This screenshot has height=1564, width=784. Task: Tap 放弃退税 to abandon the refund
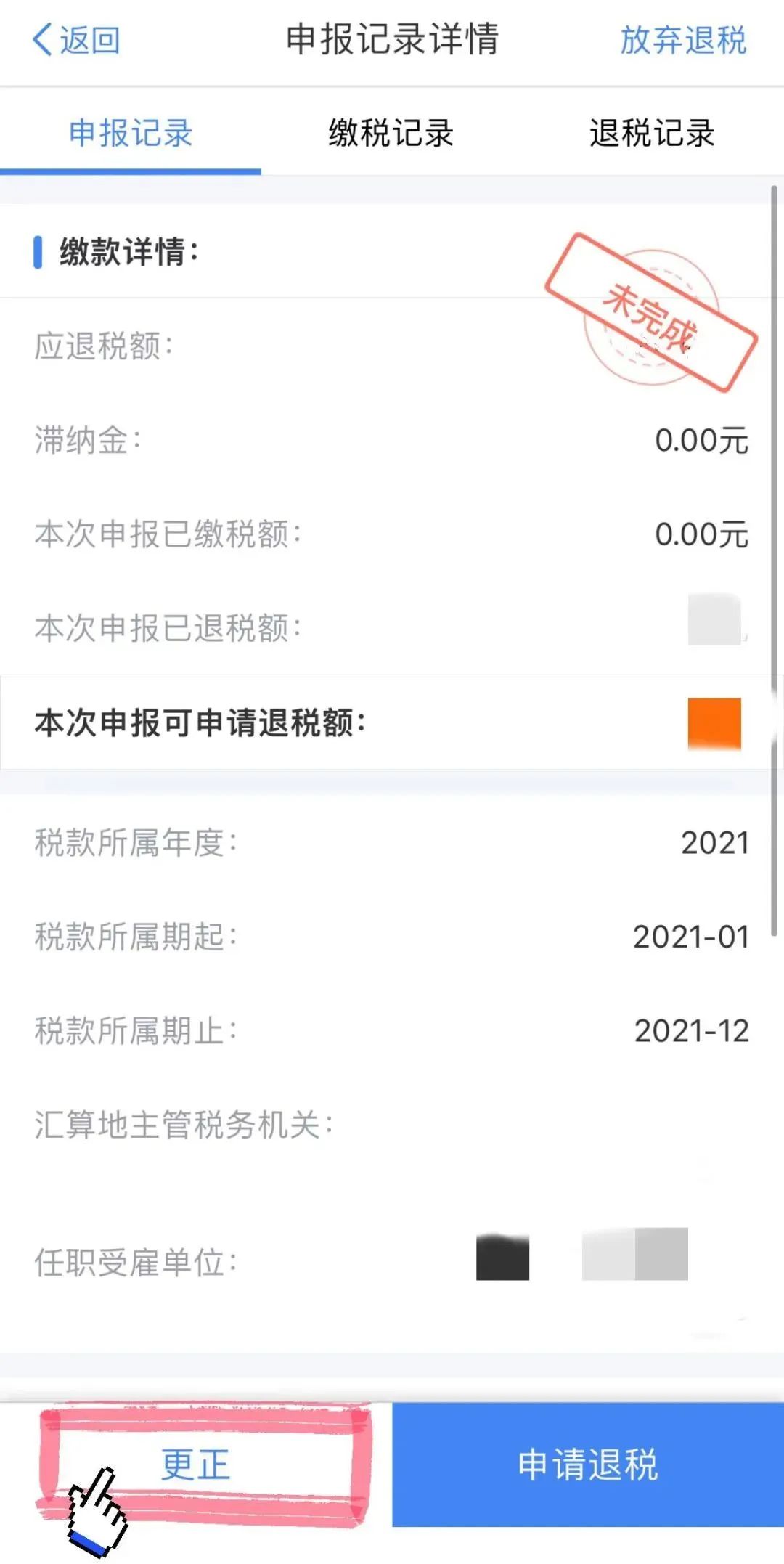click(x=683, y=40)
